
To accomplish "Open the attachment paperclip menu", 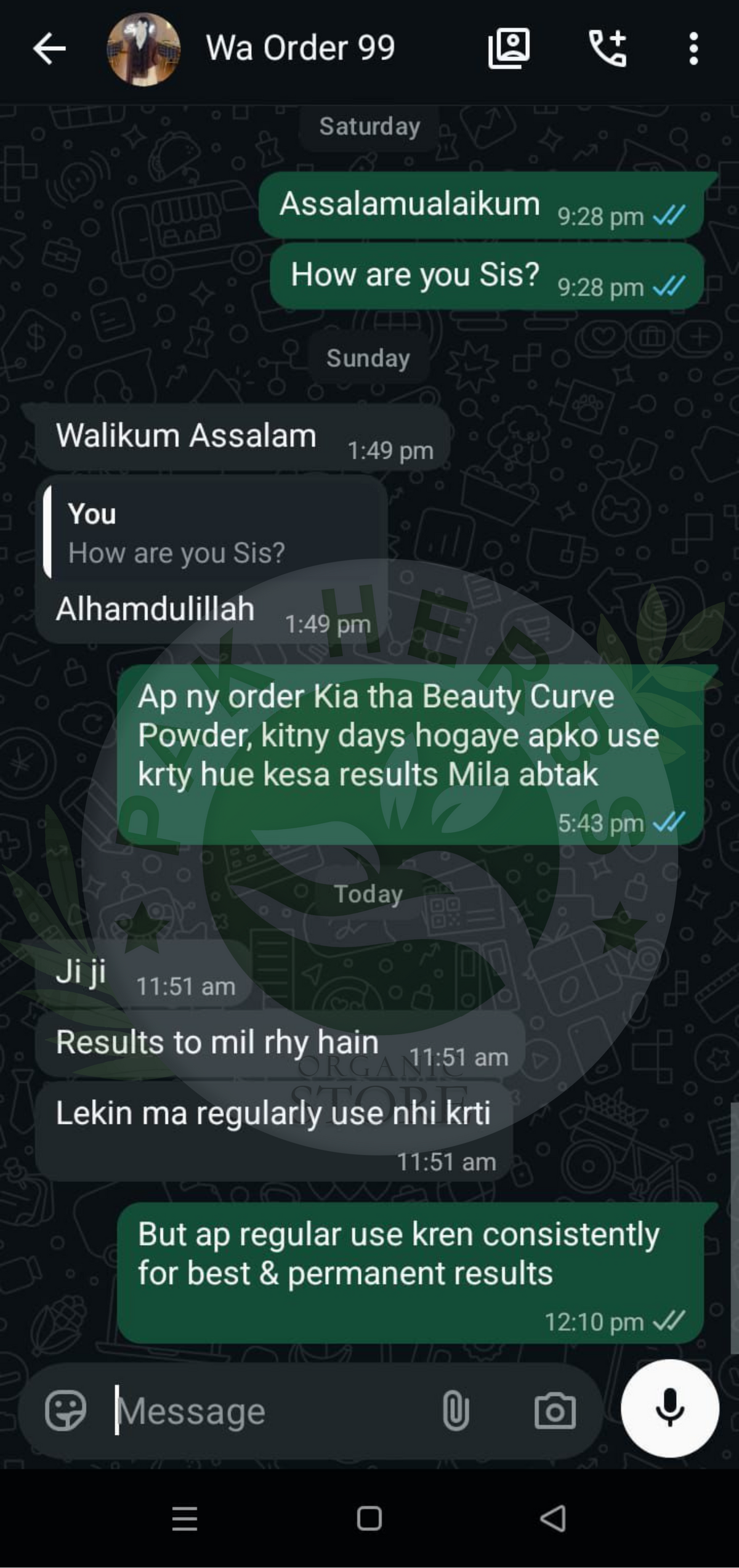I will click(x=456, y=1410).
